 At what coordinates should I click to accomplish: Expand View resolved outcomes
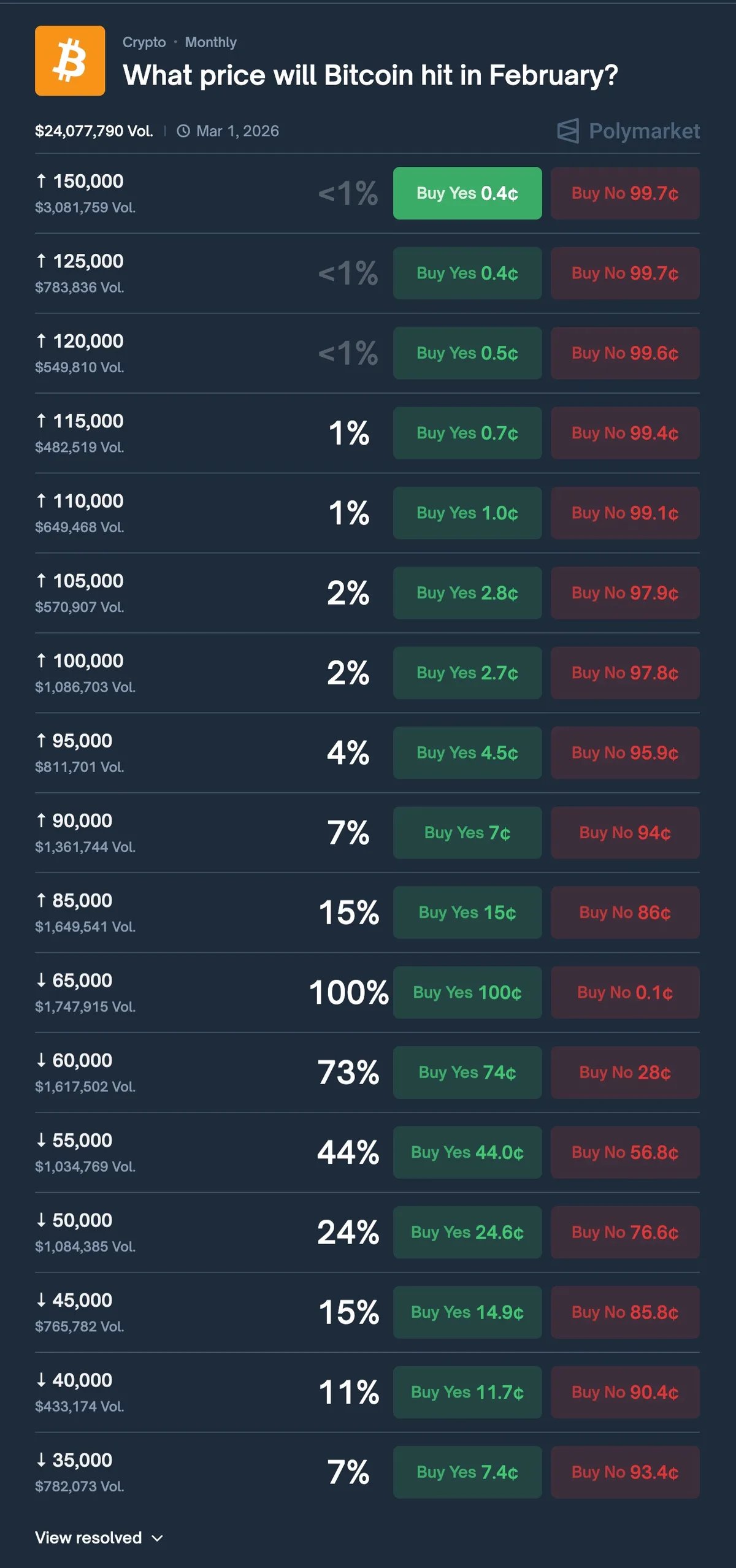(99, 1537)
